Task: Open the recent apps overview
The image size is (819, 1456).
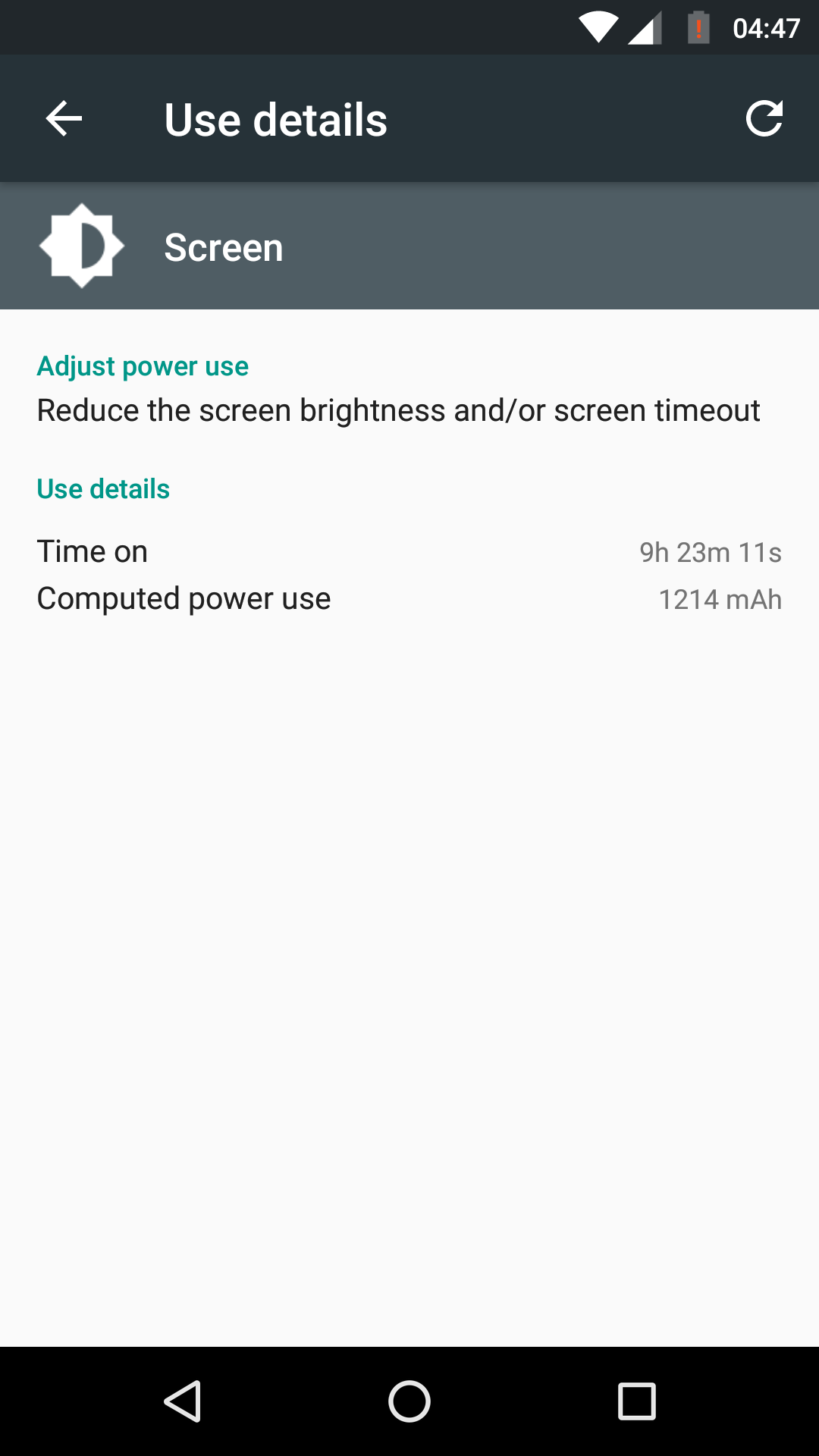Action: click(x=636, y=1401)
